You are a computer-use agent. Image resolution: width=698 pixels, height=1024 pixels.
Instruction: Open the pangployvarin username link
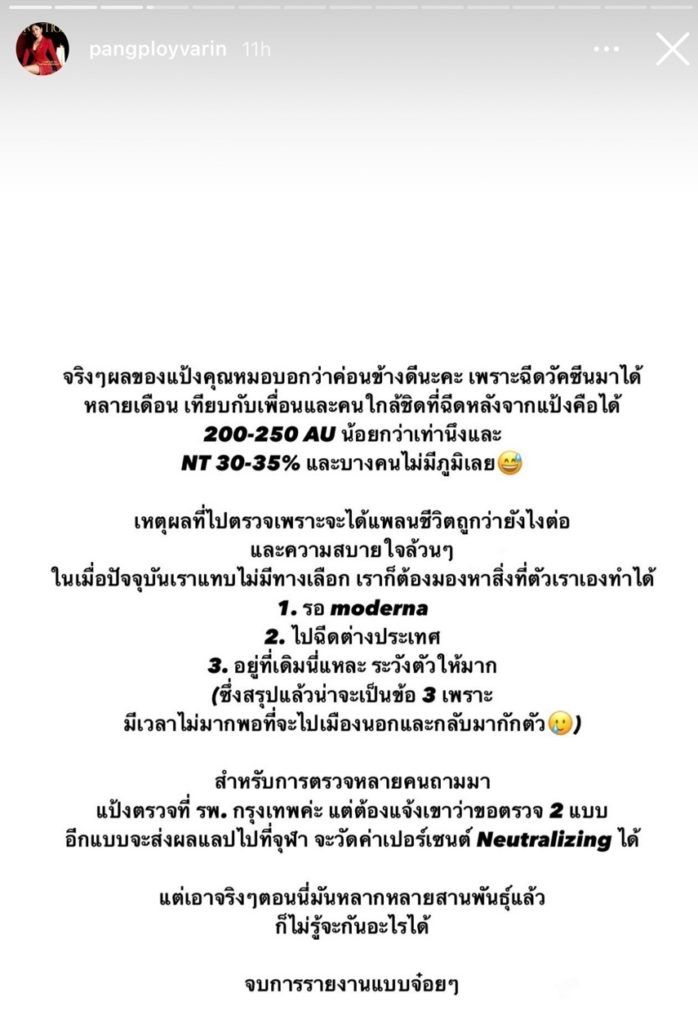tap(157, 49)
